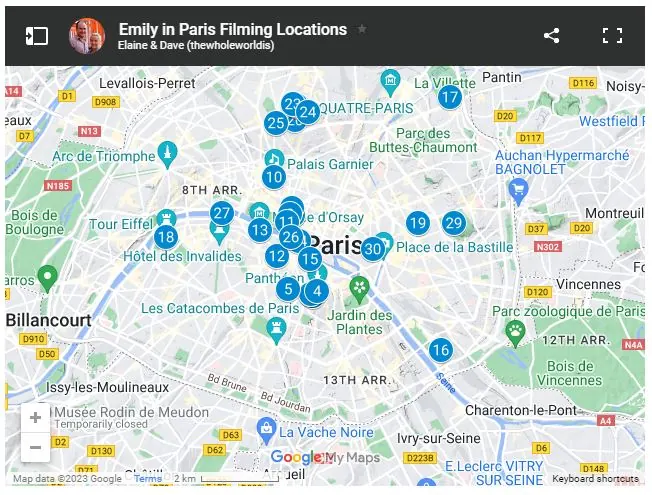Zoom out on the map
The width and height of the screenshot is (652, 495).
[35, 447]
